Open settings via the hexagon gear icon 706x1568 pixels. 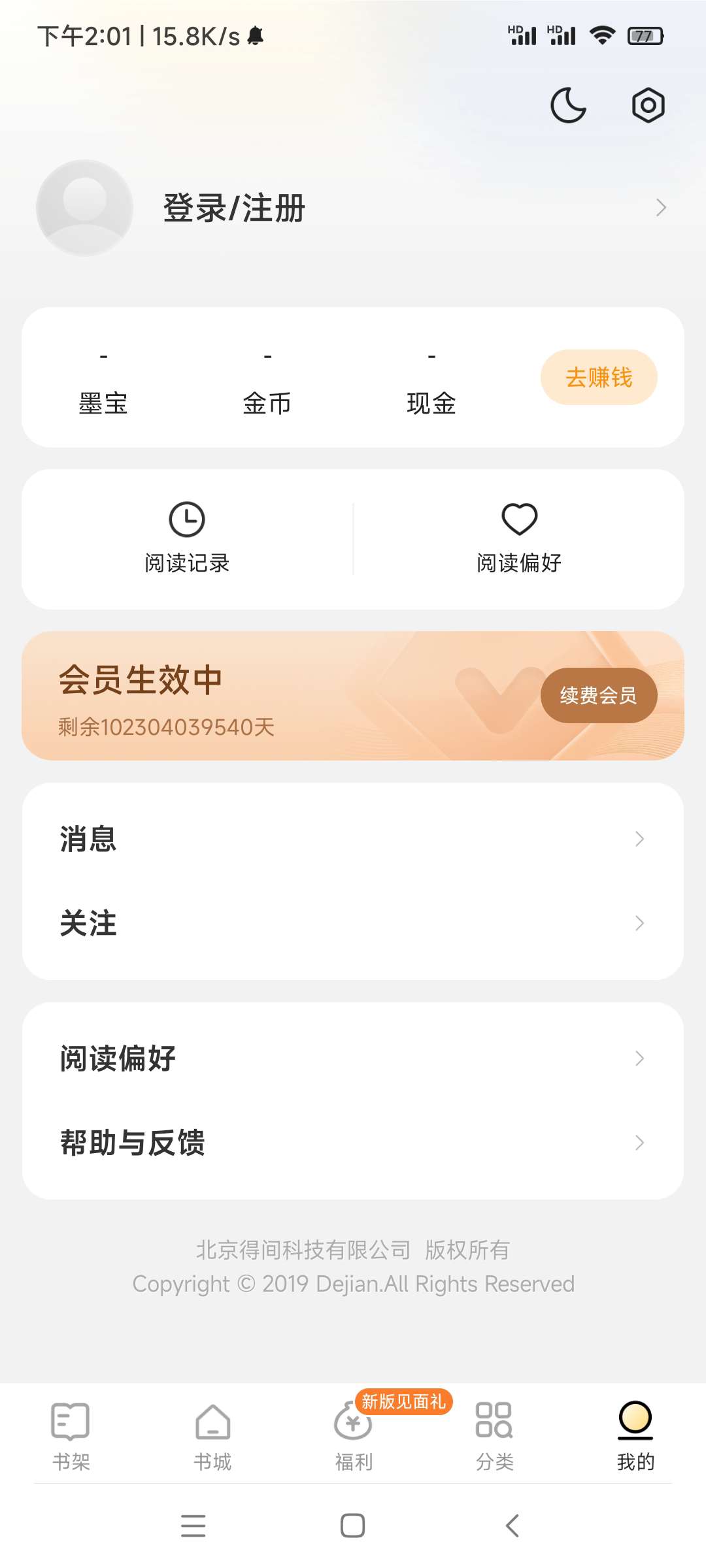click(648, 105)
